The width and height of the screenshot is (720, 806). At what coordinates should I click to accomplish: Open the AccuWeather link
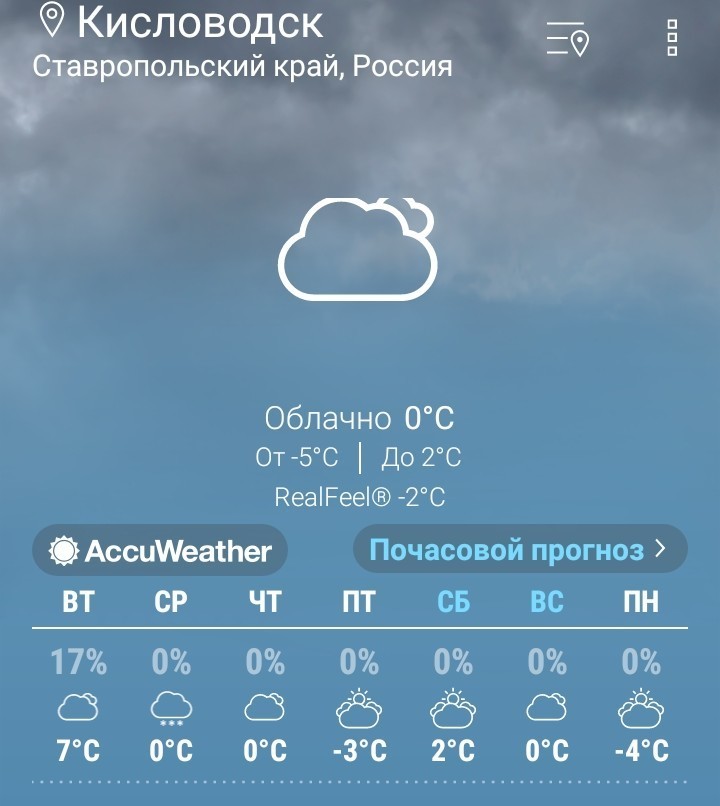coord(160,550)
